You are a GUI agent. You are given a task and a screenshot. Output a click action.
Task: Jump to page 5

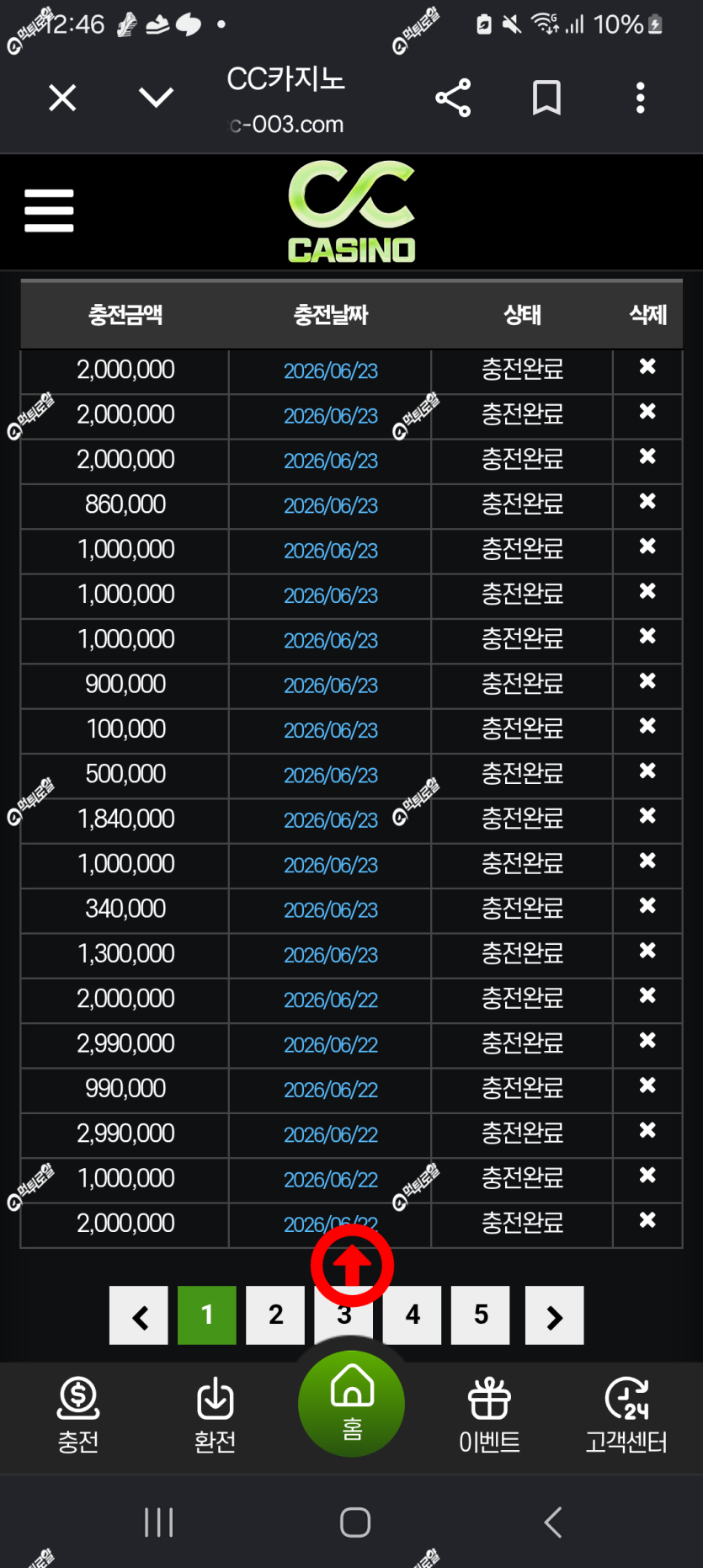tap(481, 1315)
